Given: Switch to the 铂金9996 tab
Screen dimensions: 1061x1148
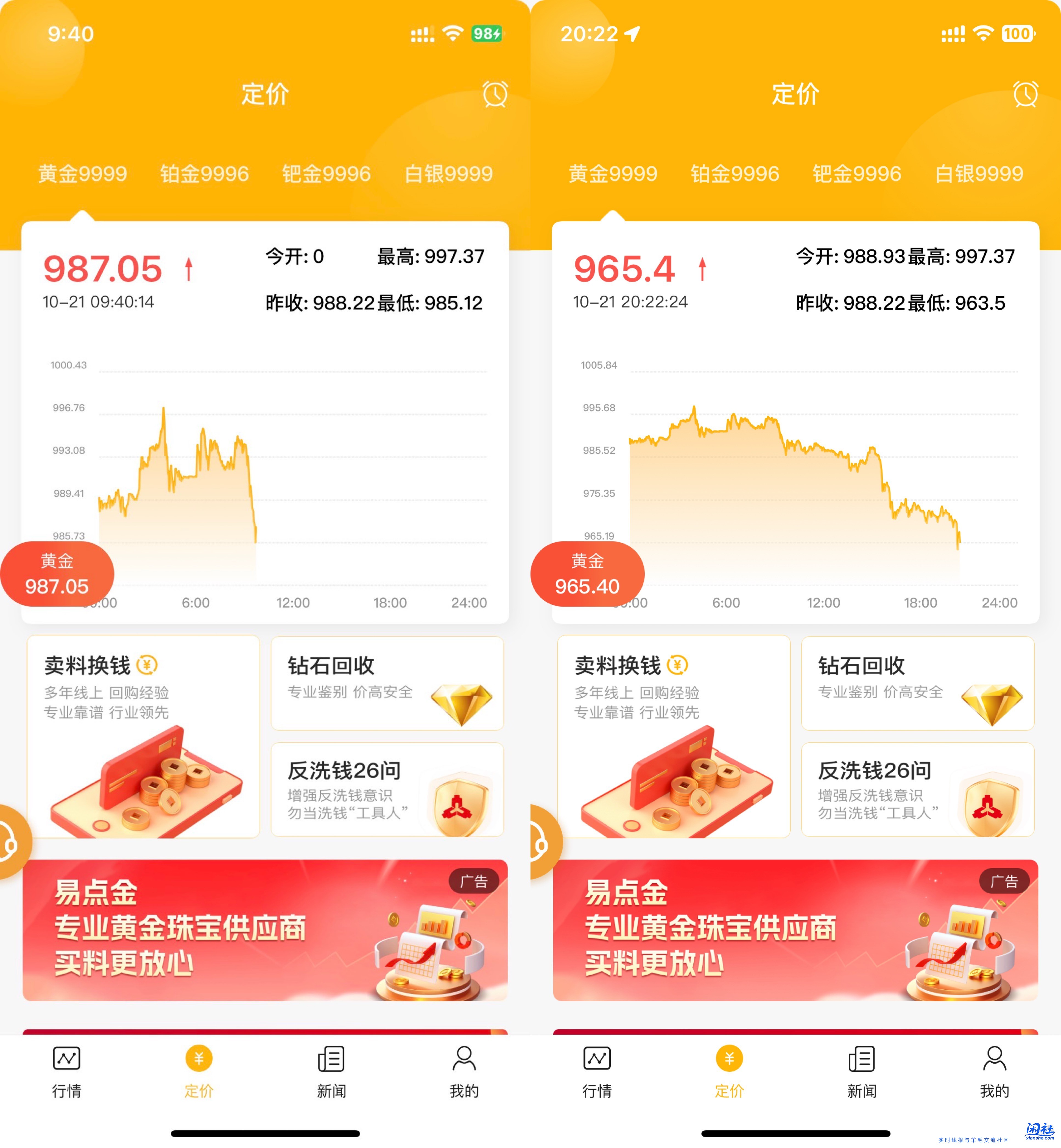Looking at the screenshot, I should pyautogui.click(x=204, y=173).
